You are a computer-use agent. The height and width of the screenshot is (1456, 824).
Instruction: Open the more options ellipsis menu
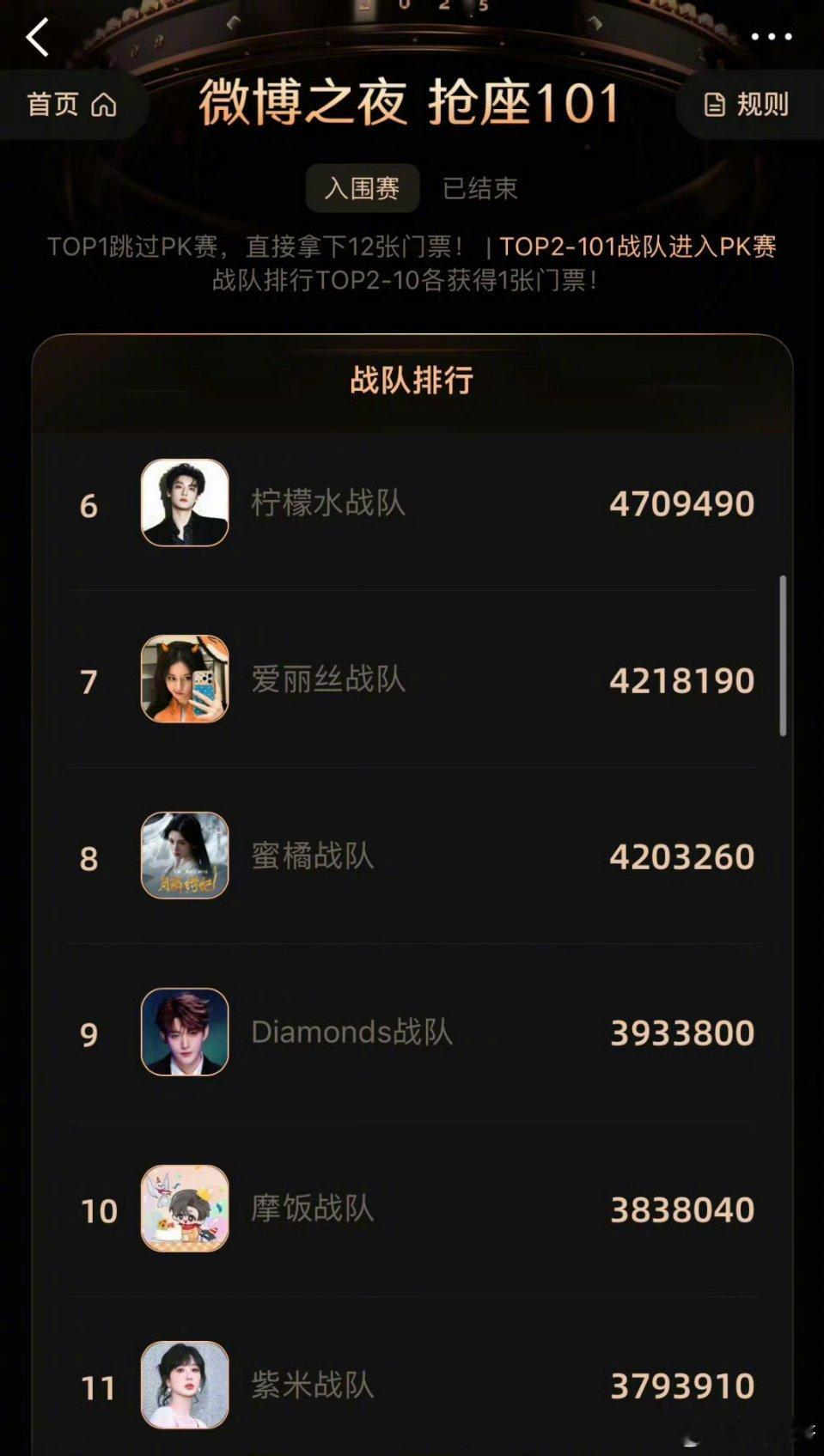pyautogui.click(x=771, y=36)
